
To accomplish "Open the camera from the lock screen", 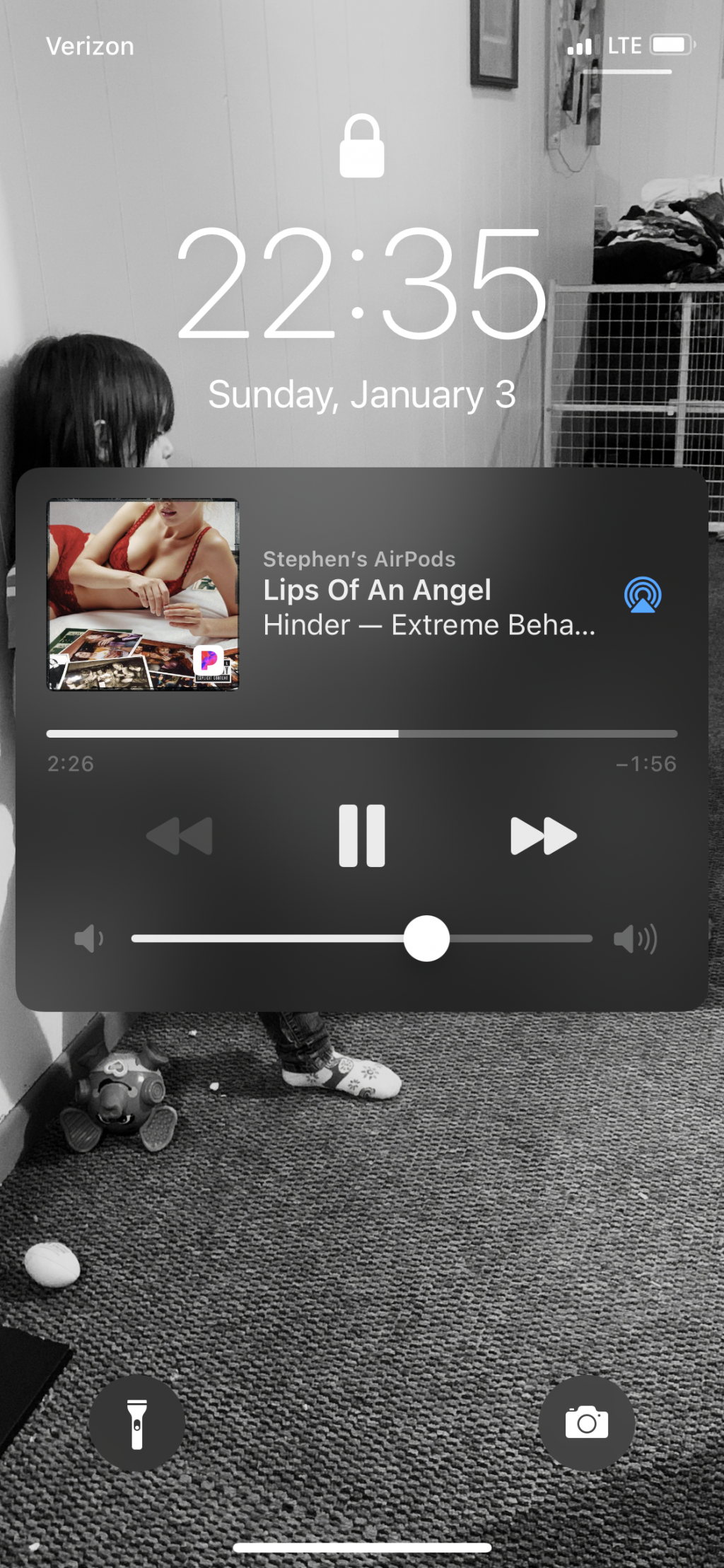I will coord(586,1423).
